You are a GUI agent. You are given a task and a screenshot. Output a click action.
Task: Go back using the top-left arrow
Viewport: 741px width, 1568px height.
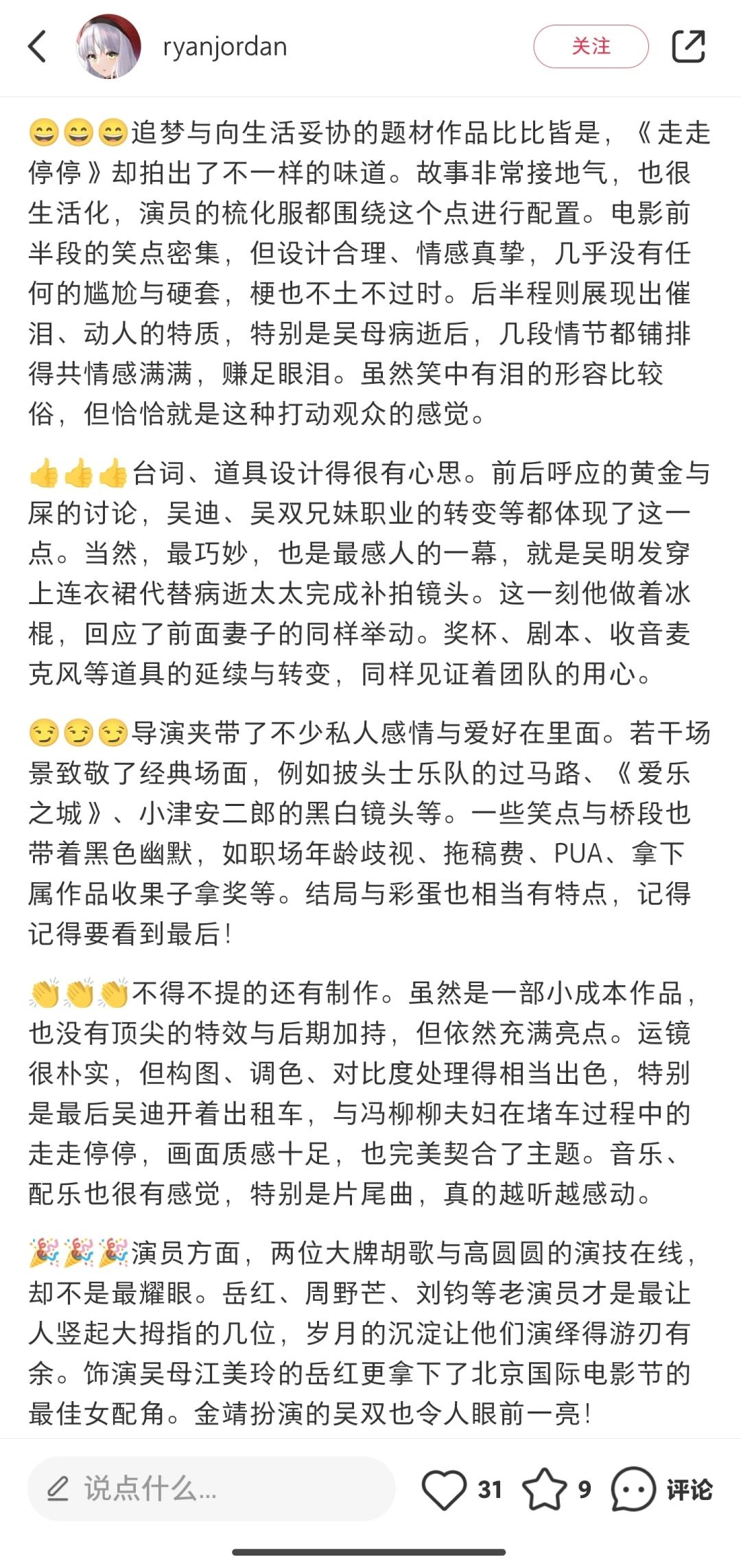click(38, 47)
